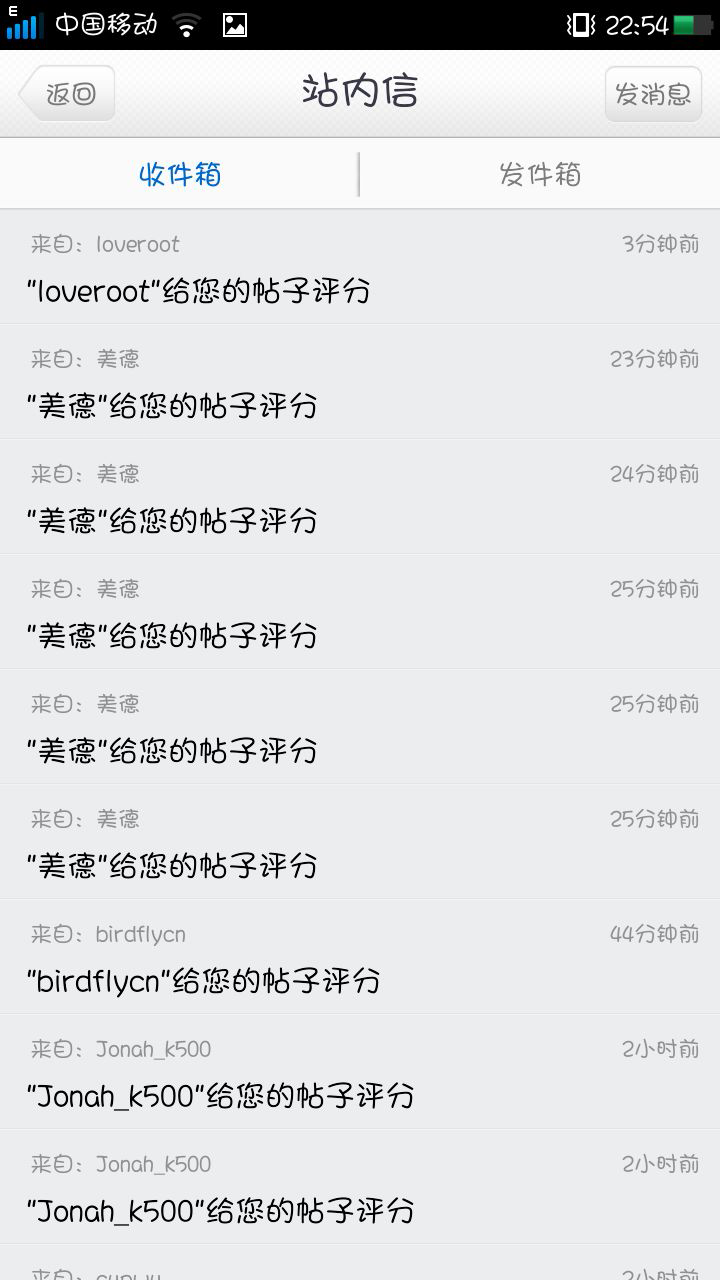Open the message from birdflycn
The image size is (720, 1280).
pyautogui.click(x=360, y=957)
